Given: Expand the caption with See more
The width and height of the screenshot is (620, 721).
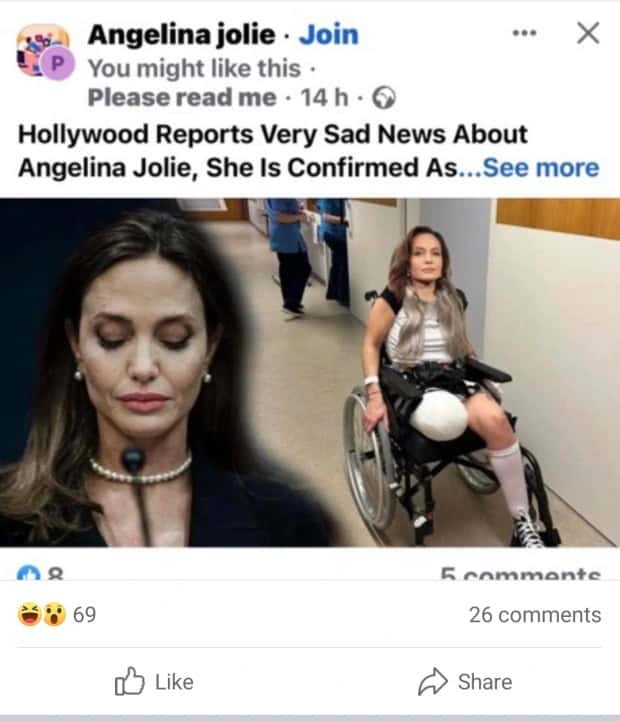Looking at the screenshot, I should [x=540, y=168].
